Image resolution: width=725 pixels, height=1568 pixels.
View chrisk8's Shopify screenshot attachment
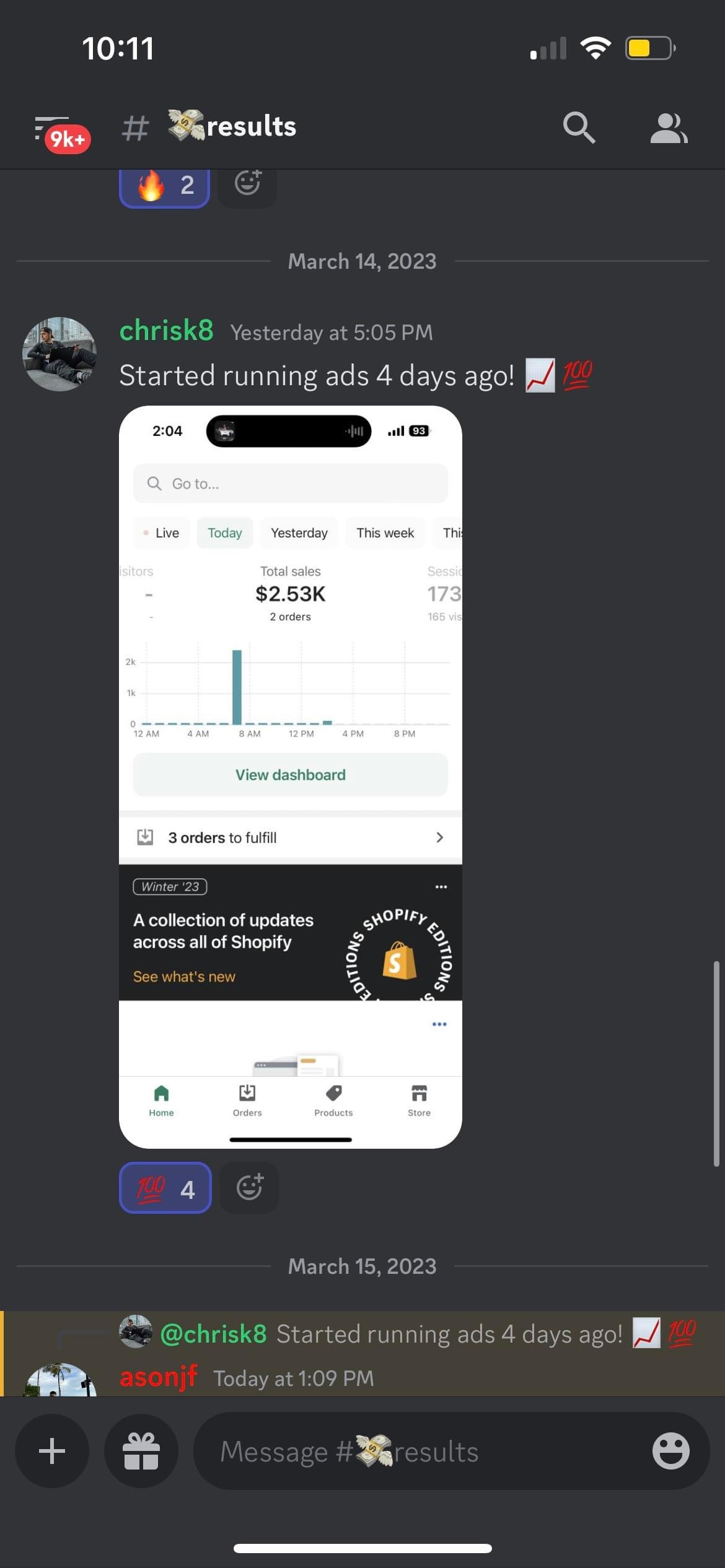(290, 777)
